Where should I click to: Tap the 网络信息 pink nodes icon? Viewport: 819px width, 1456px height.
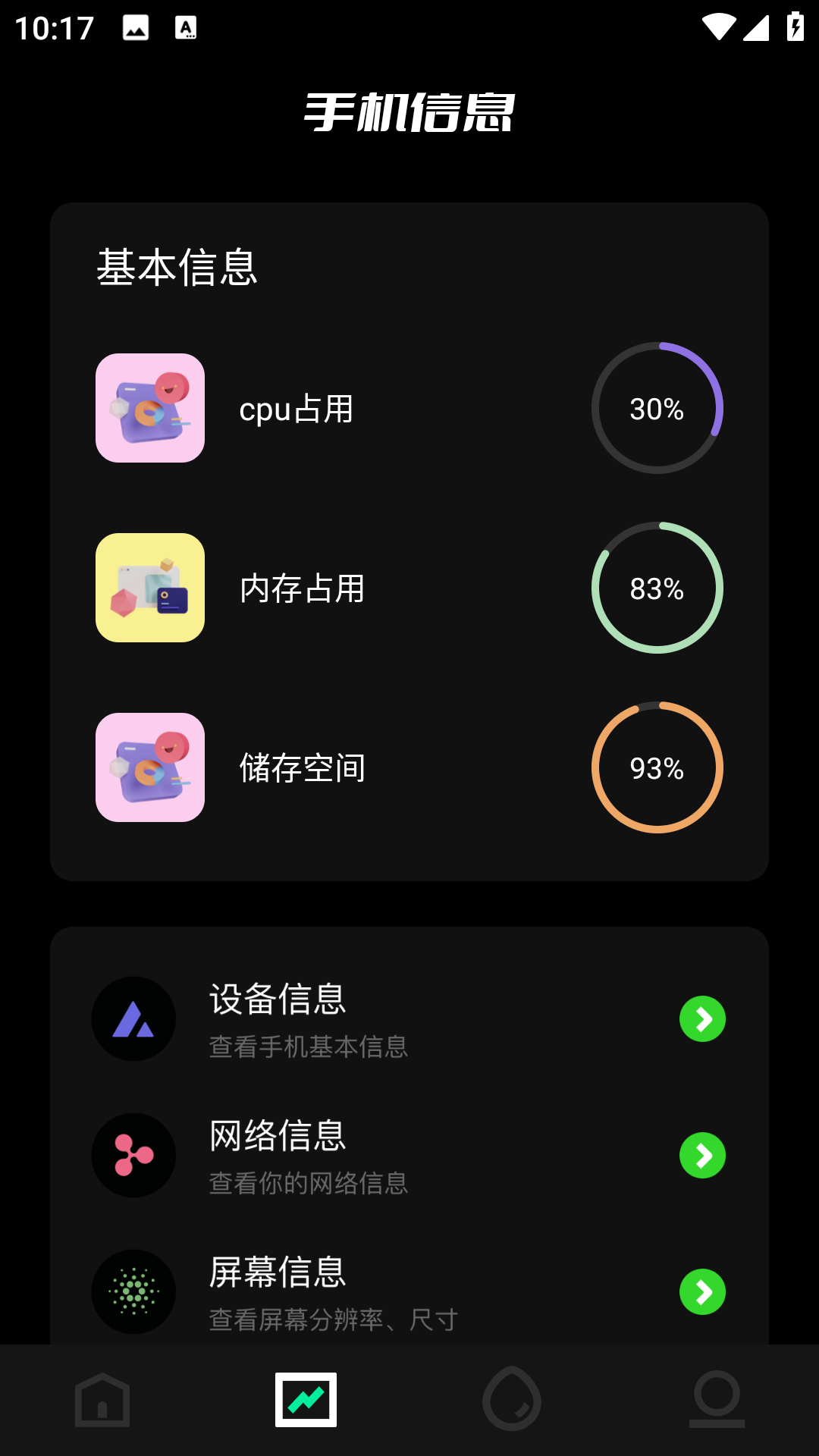(133, 1156)
